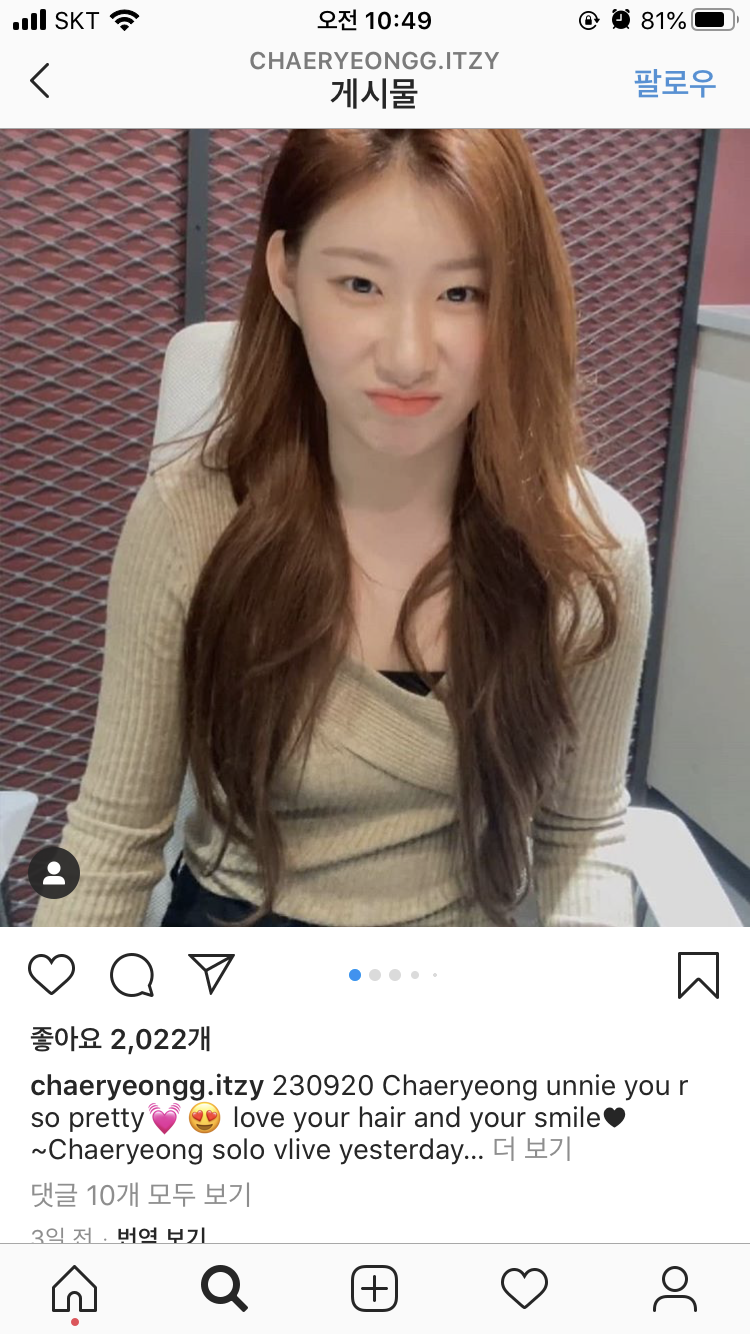This screenshot has width=750, height=1334.
Task: Open the activity heart tab
Action: (x=524, y=1288)
